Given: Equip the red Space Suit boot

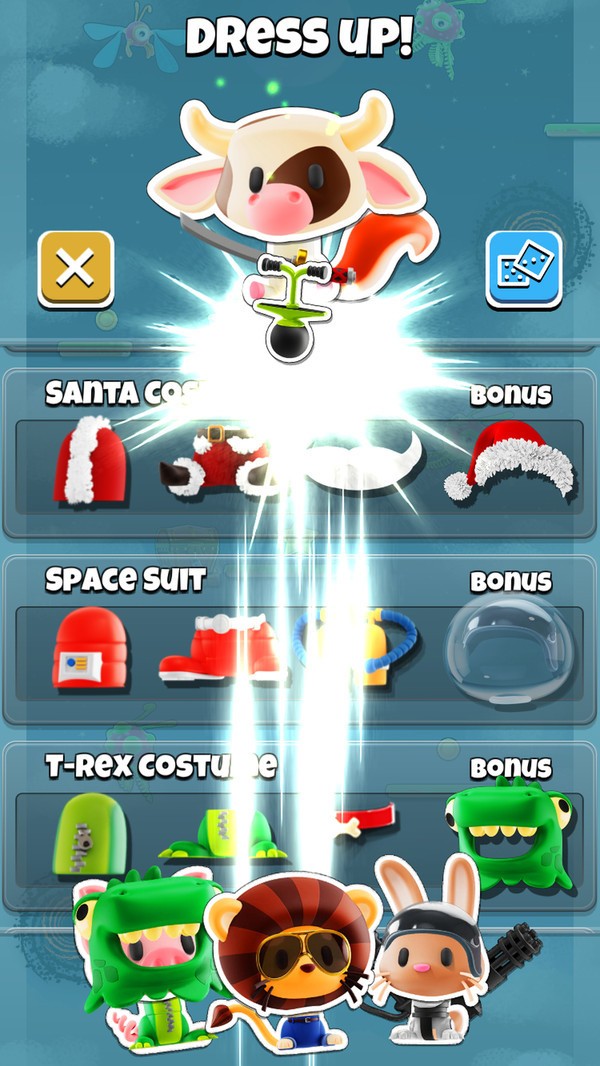Looking at the screenshot, I should click(220, 649).
